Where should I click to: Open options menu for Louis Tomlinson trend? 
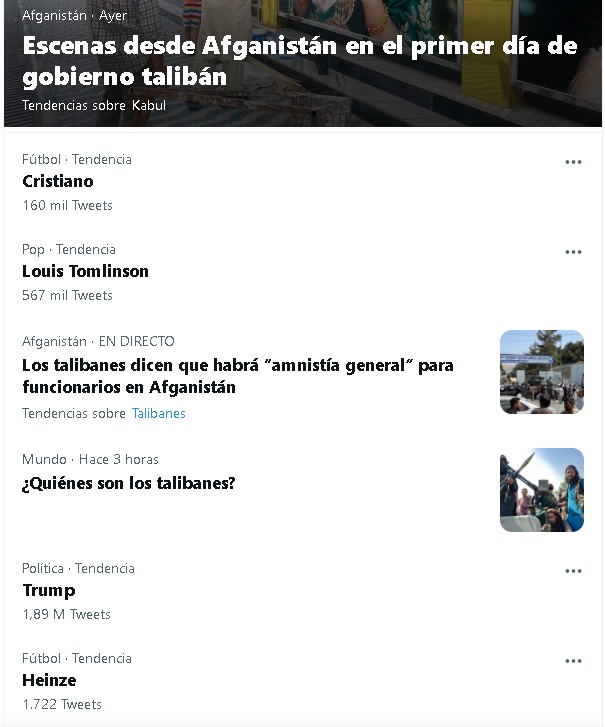coord(573,252)
